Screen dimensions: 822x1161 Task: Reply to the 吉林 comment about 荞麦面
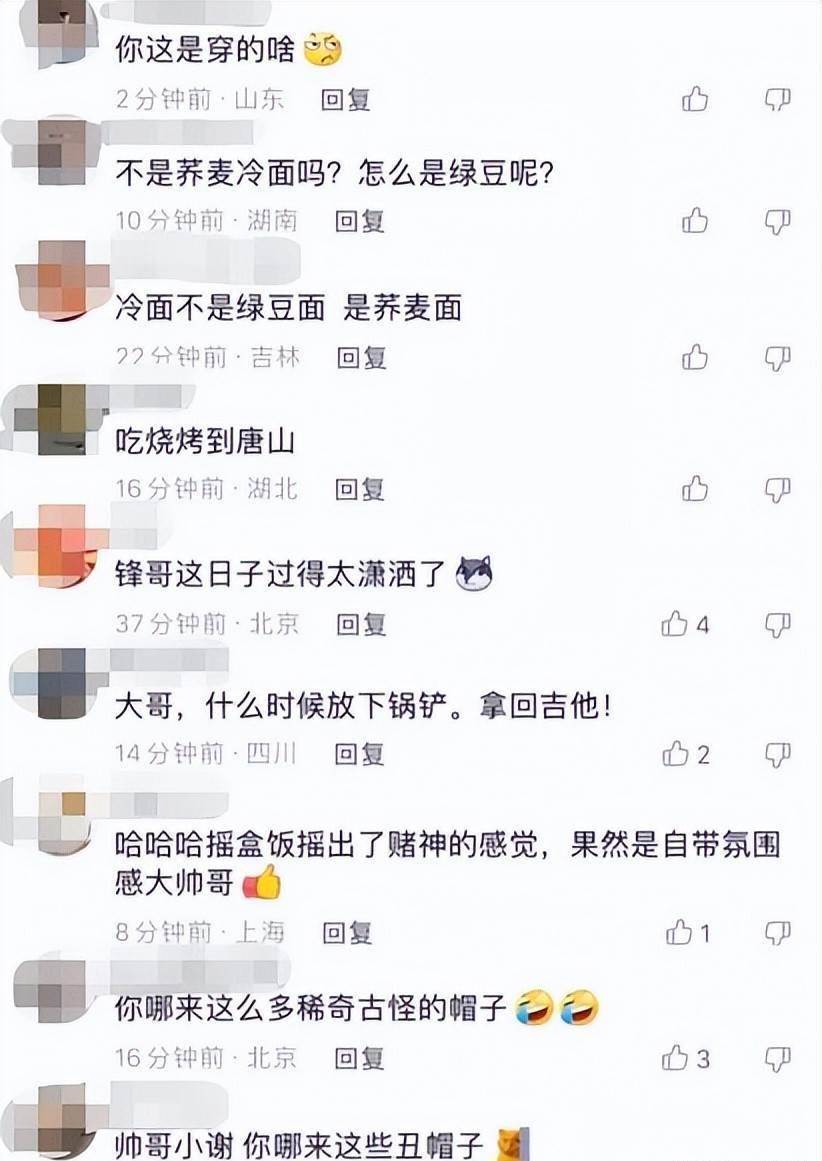coord(361,357)
